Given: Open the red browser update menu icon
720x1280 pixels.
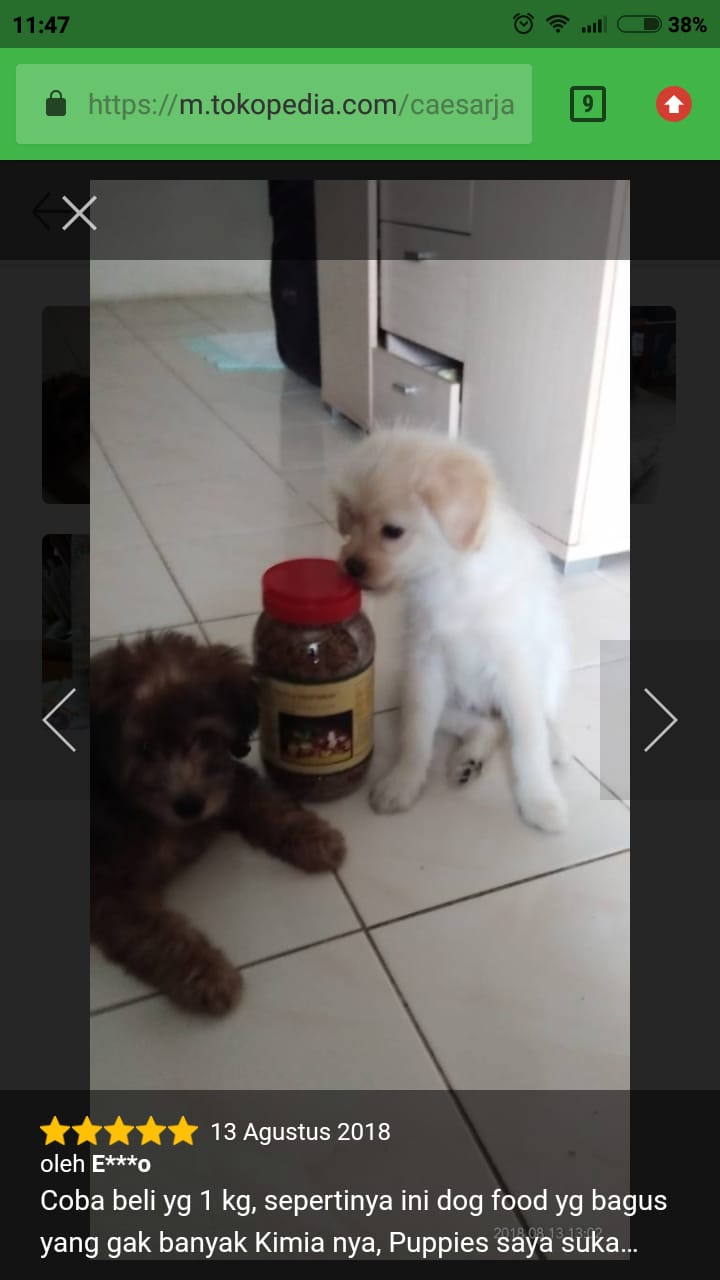Looking at the screenshot, I should point(674,104).
